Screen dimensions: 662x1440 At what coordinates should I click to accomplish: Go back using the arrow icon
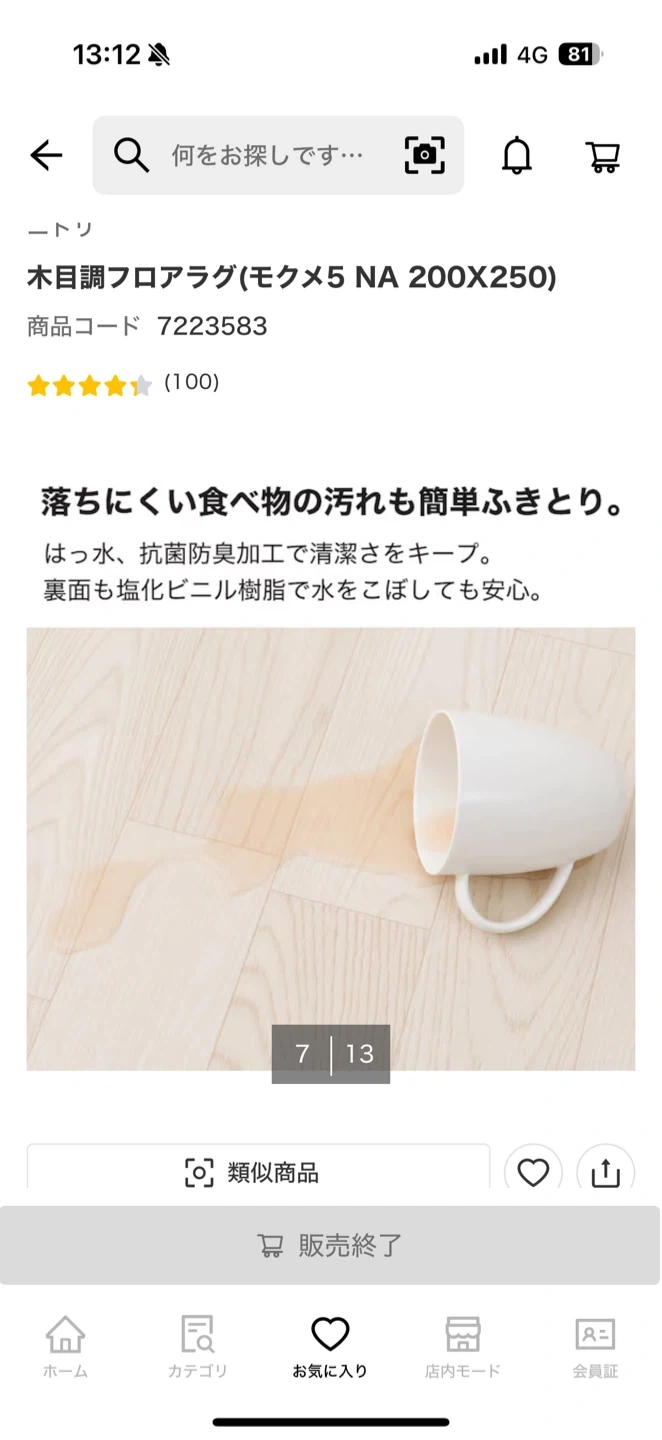tap(46, 155)
